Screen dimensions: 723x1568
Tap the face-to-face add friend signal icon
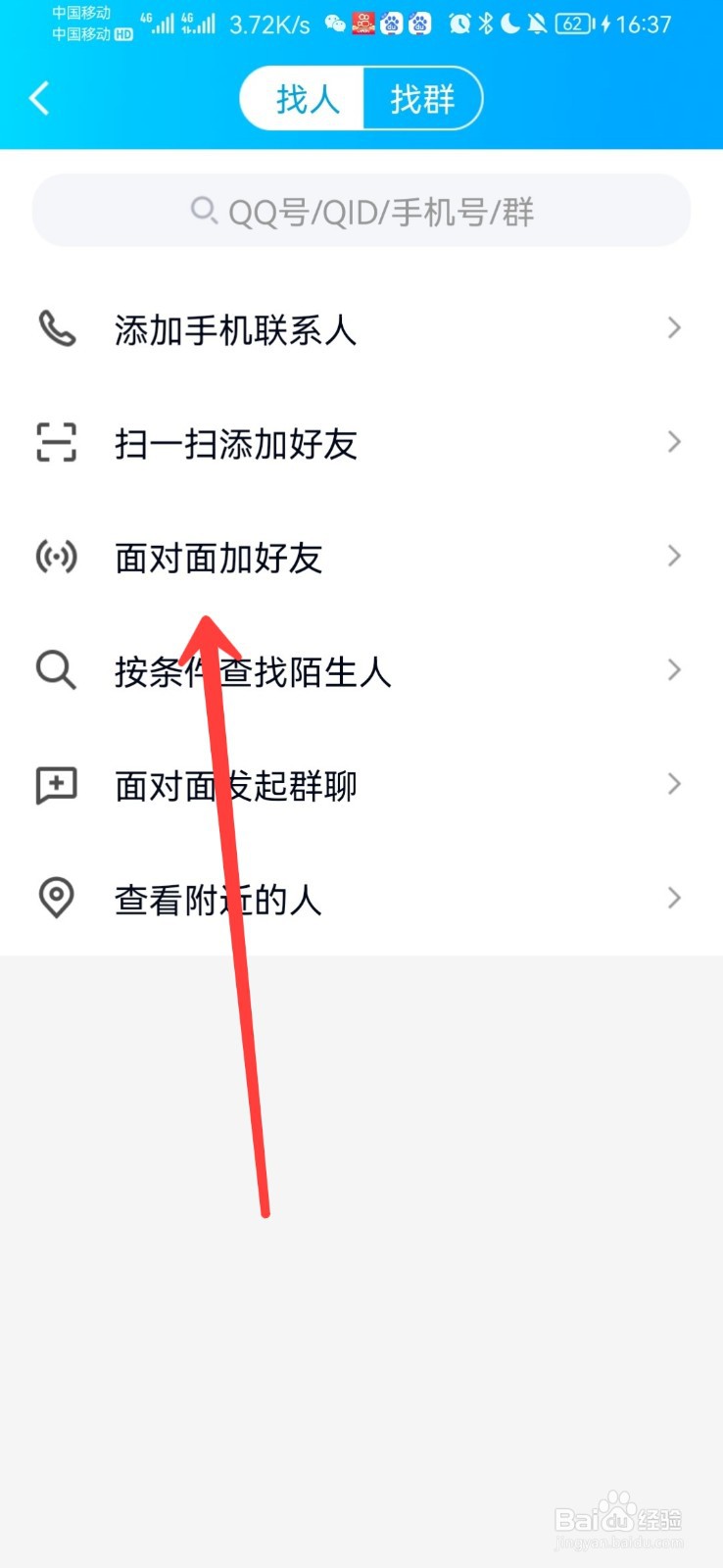[x=56, y=557]
